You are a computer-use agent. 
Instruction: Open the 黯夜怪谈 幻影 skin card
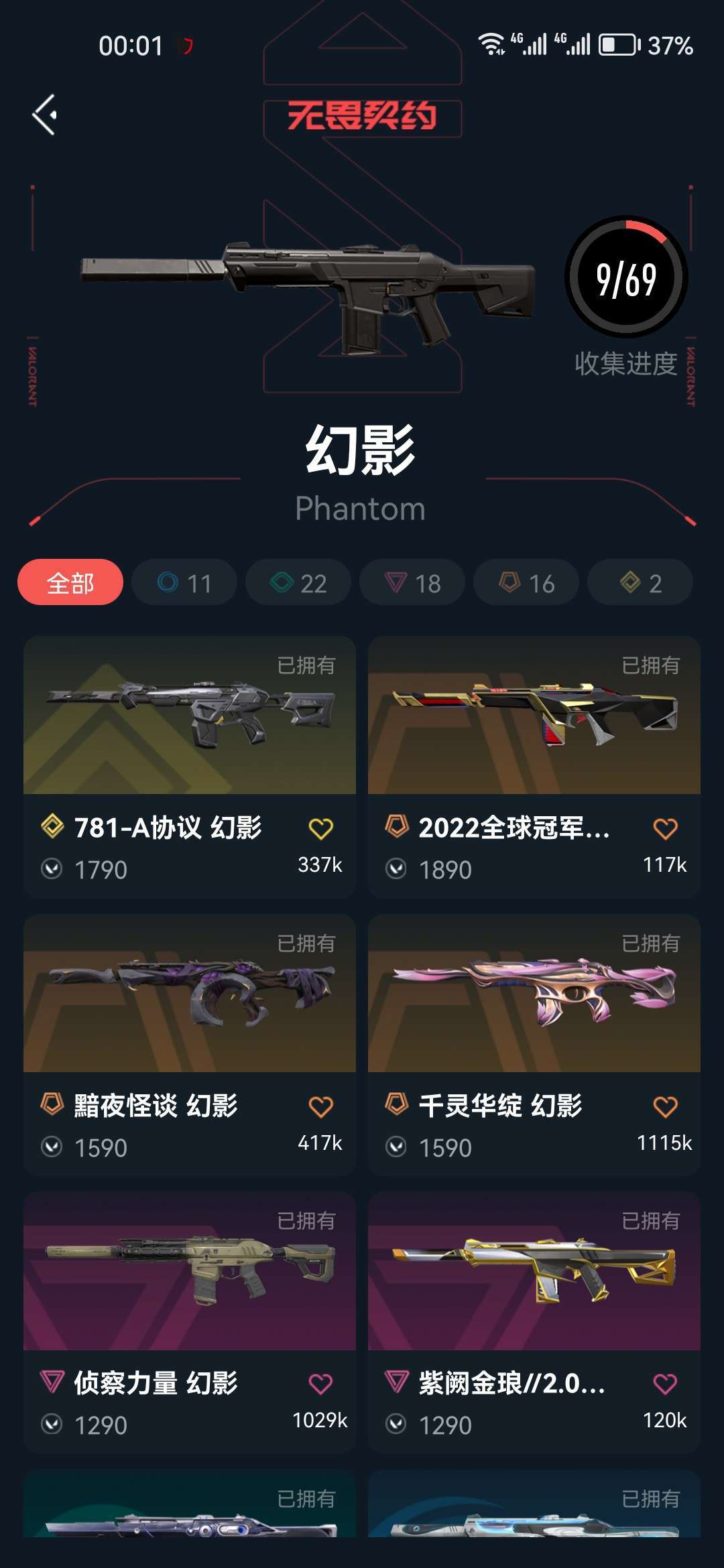tap(190, 1045)
